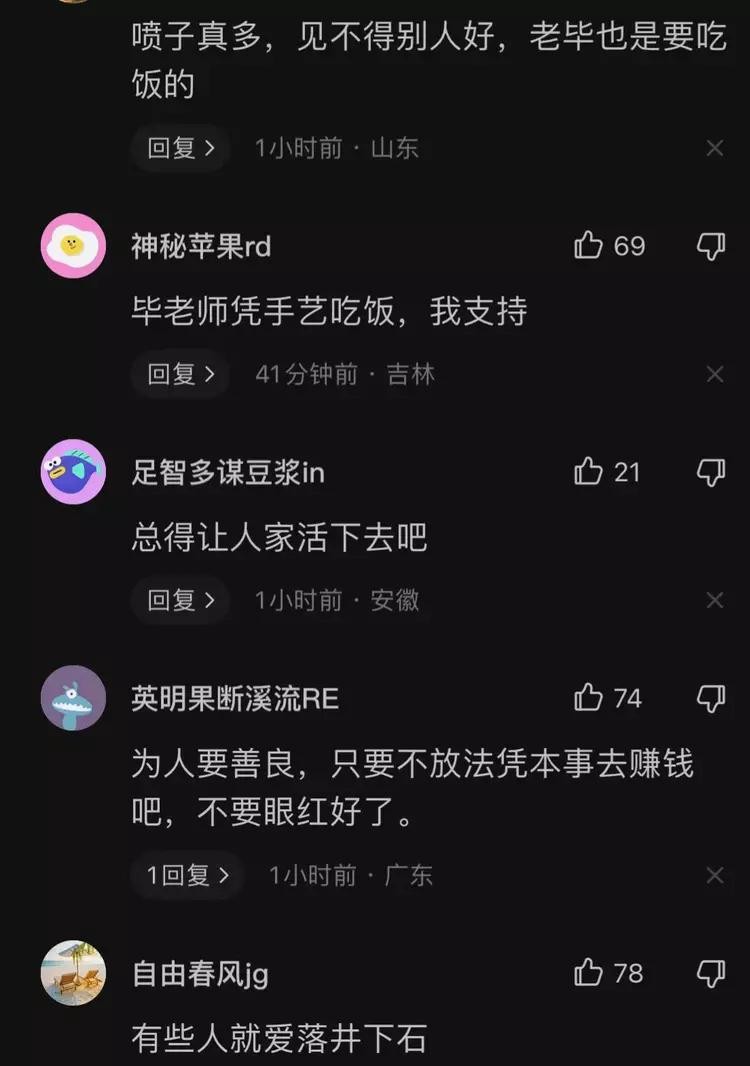This screenshot has height=1066, width=750.
Task: Like the comment by 自由春风jg
Action: 589,972
